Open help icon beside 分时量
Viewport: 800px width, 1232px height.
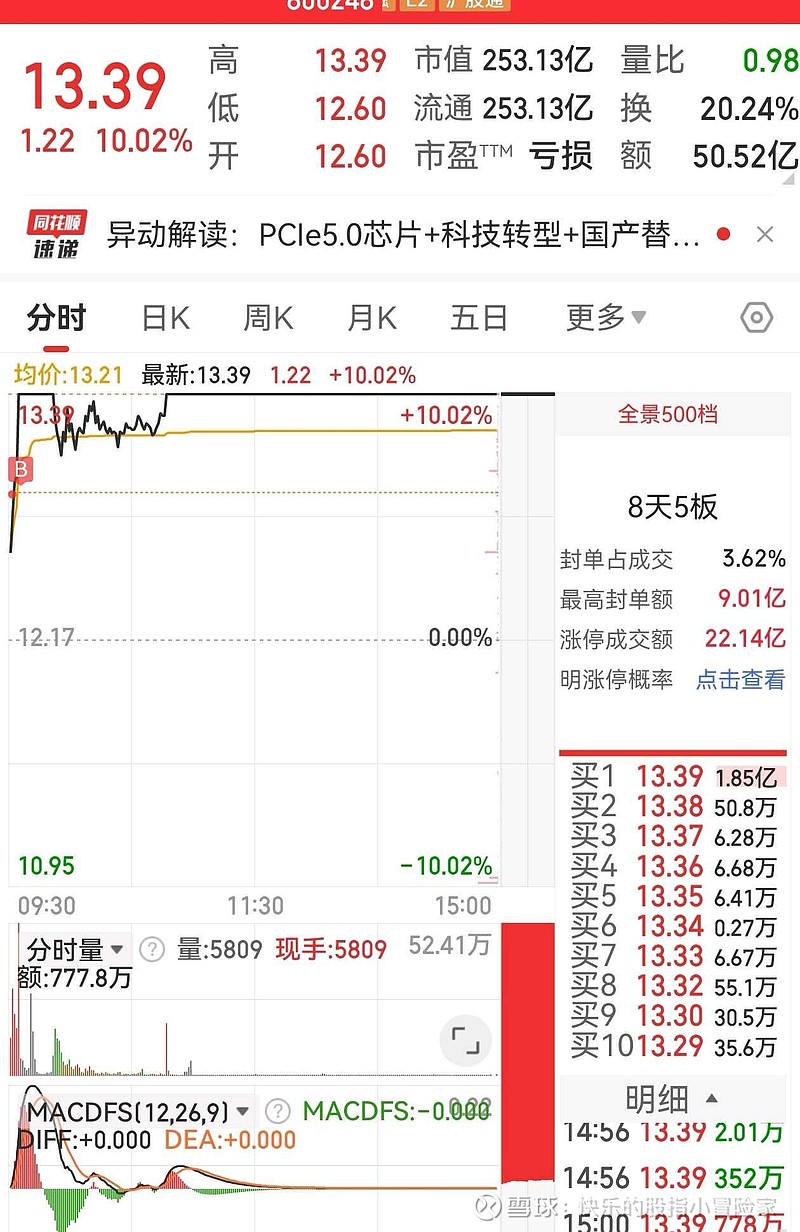click(x=152, y=949)
